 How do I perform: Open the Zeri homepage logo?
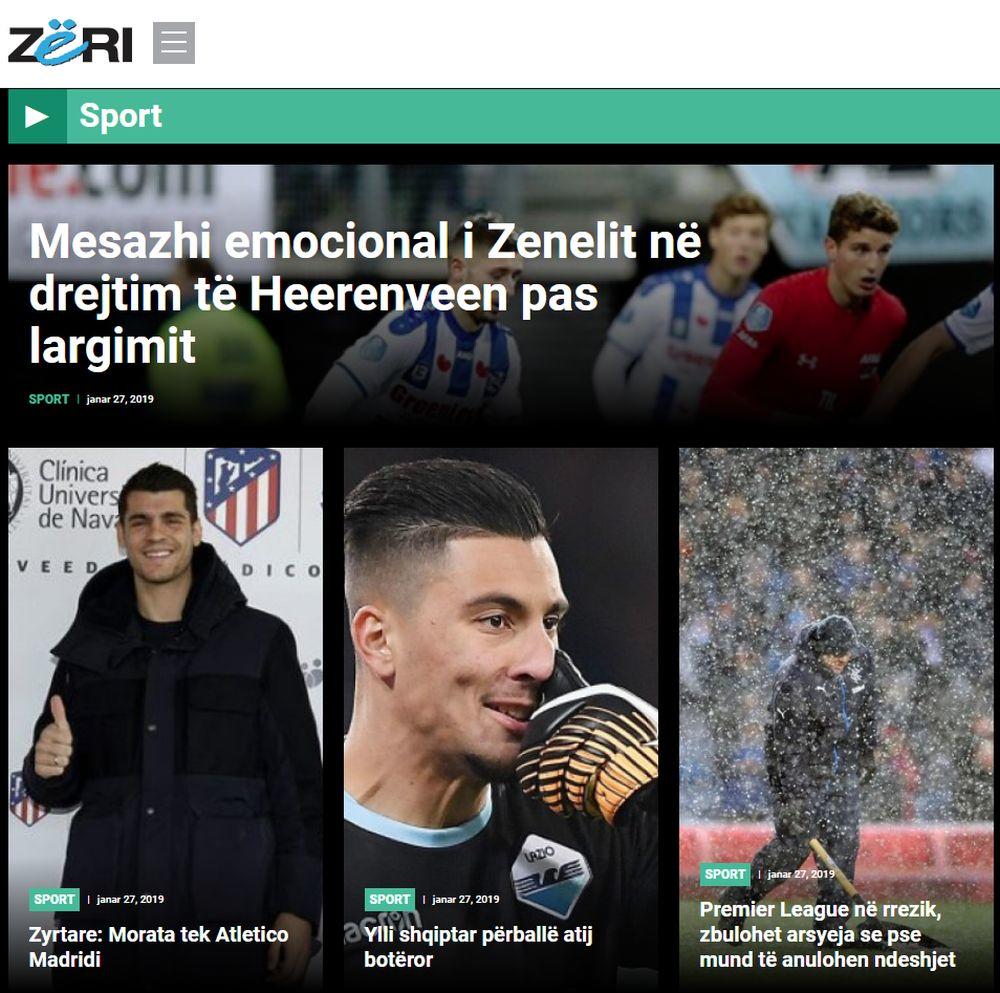pyautogui.click(x=70, y=43)
